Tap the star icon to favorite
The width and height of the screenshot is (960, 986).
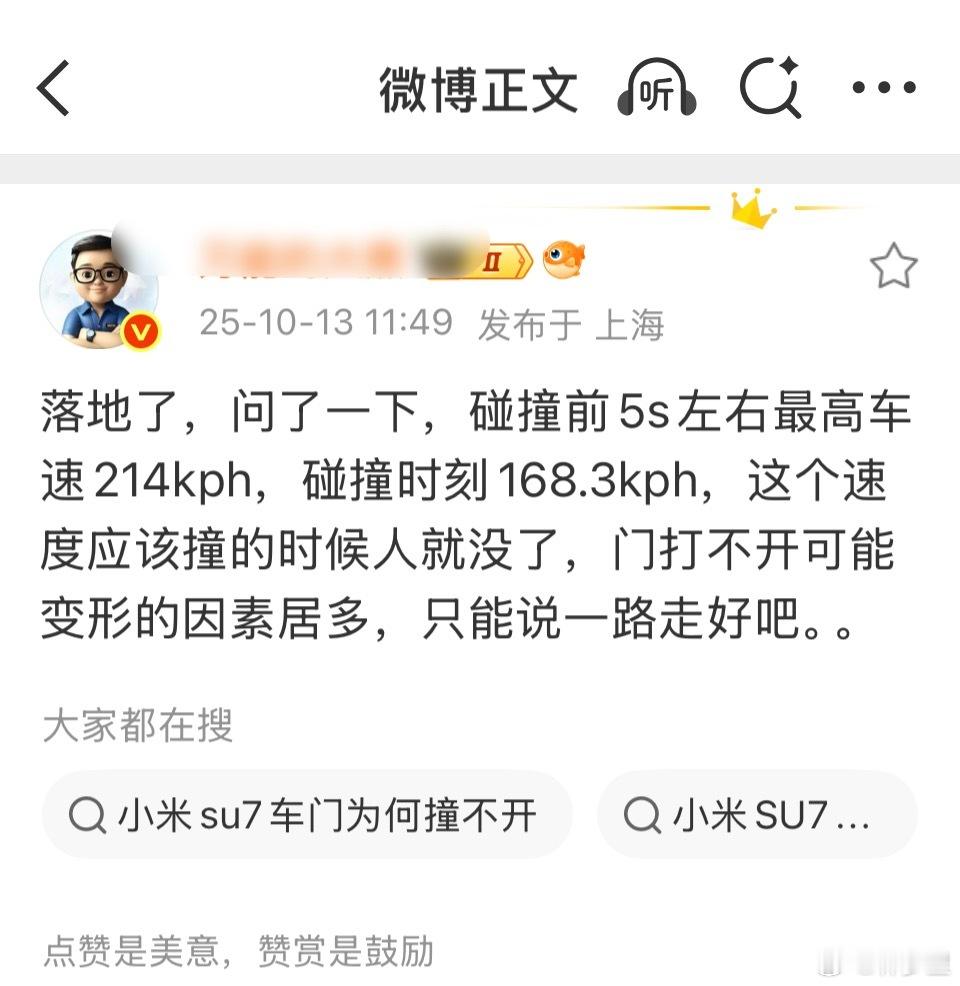892,267
